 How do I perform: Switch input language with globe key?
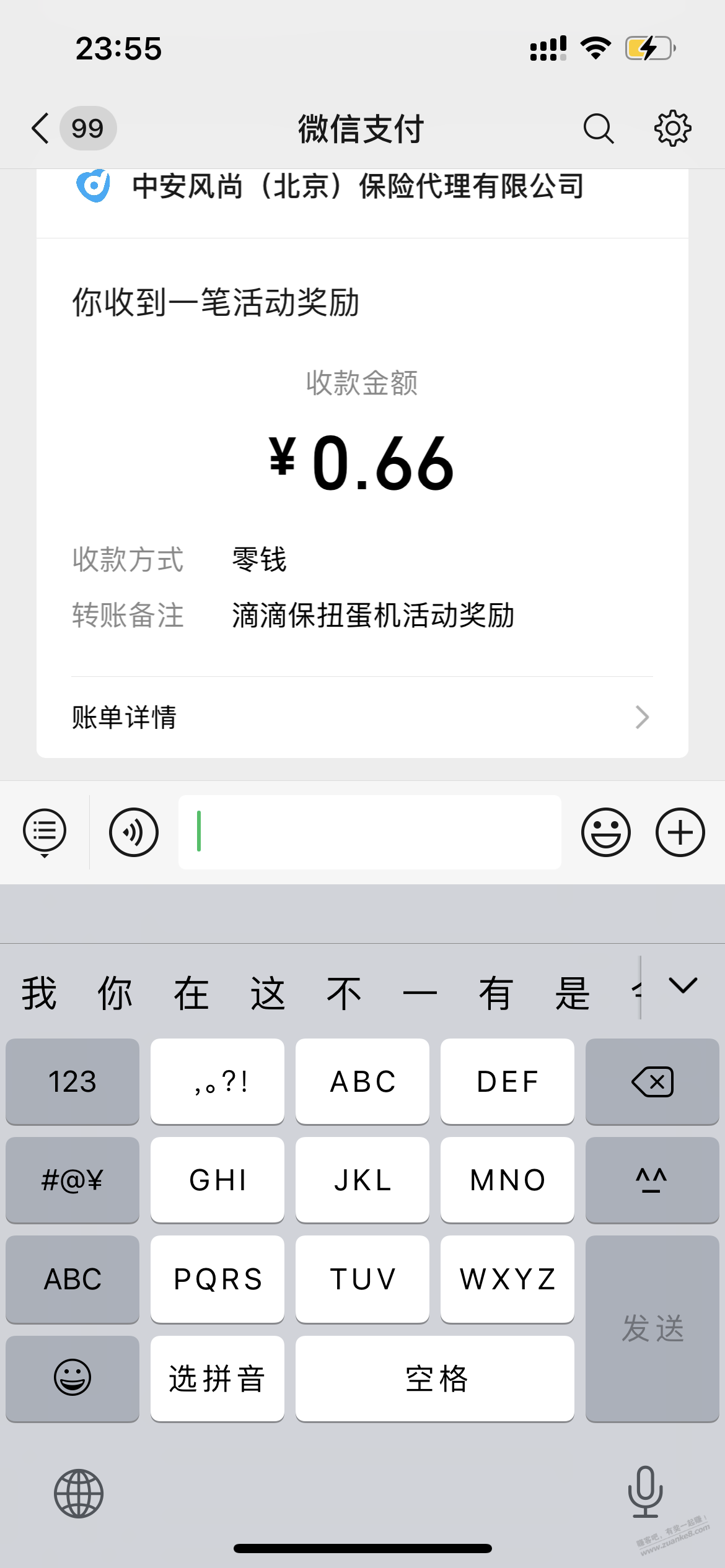(x=79, y=1494)
